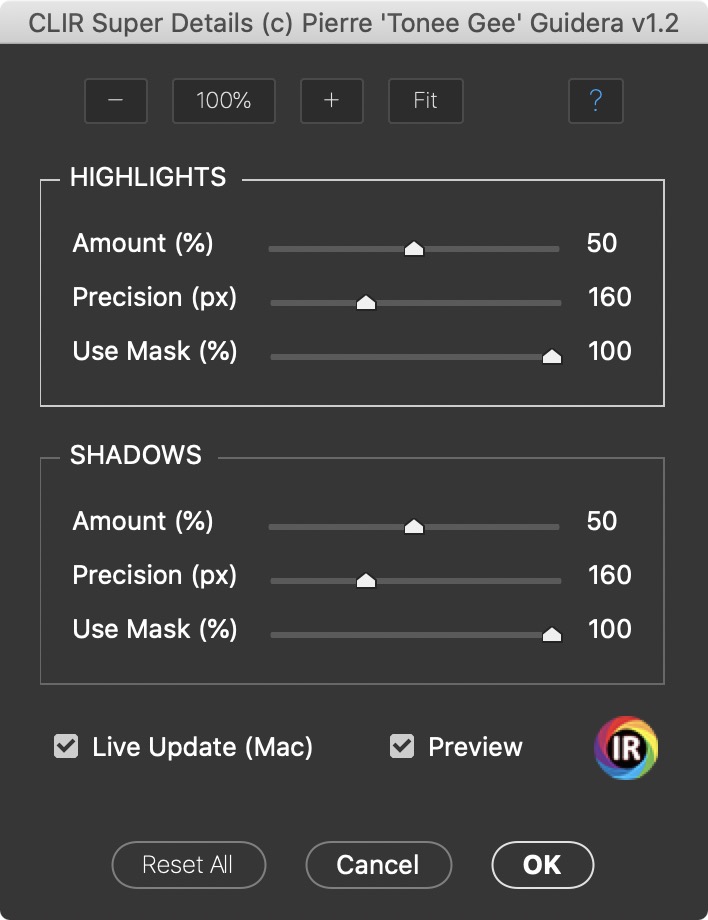
Task: Select the 100% zoom button
Action: 224,101
